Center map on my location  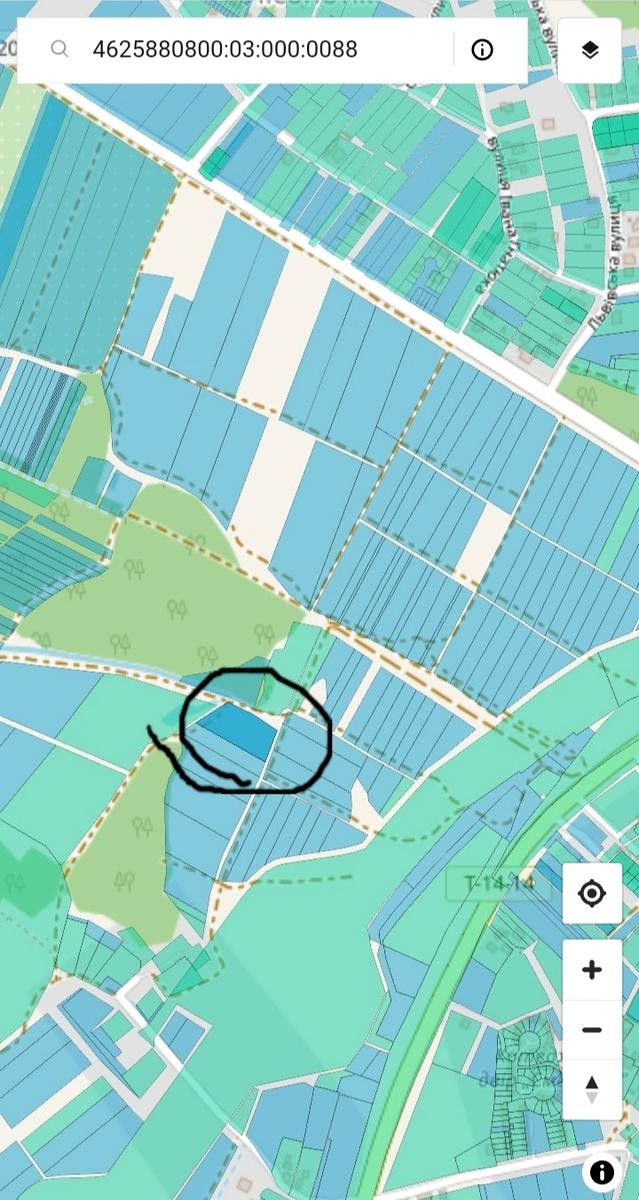pyautogui.click(x=592, y=893)
